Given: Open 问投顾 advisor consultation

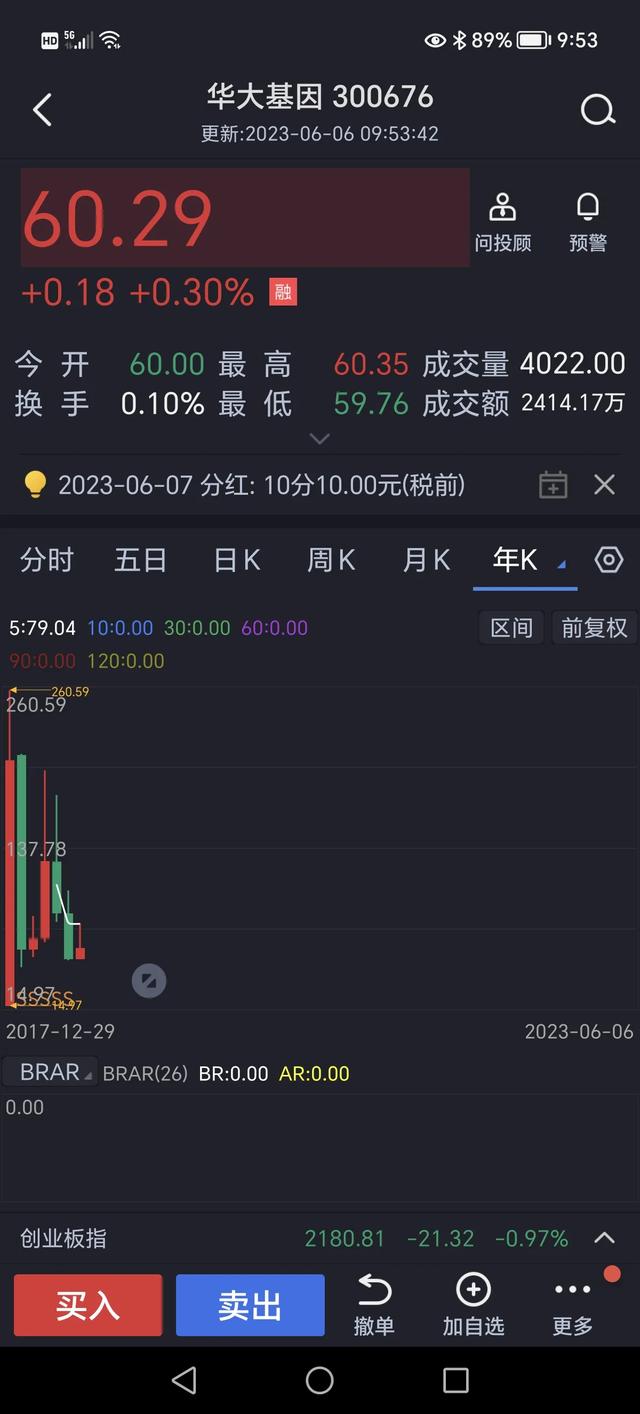Looking at the screenshot, I should coord(502,222).
